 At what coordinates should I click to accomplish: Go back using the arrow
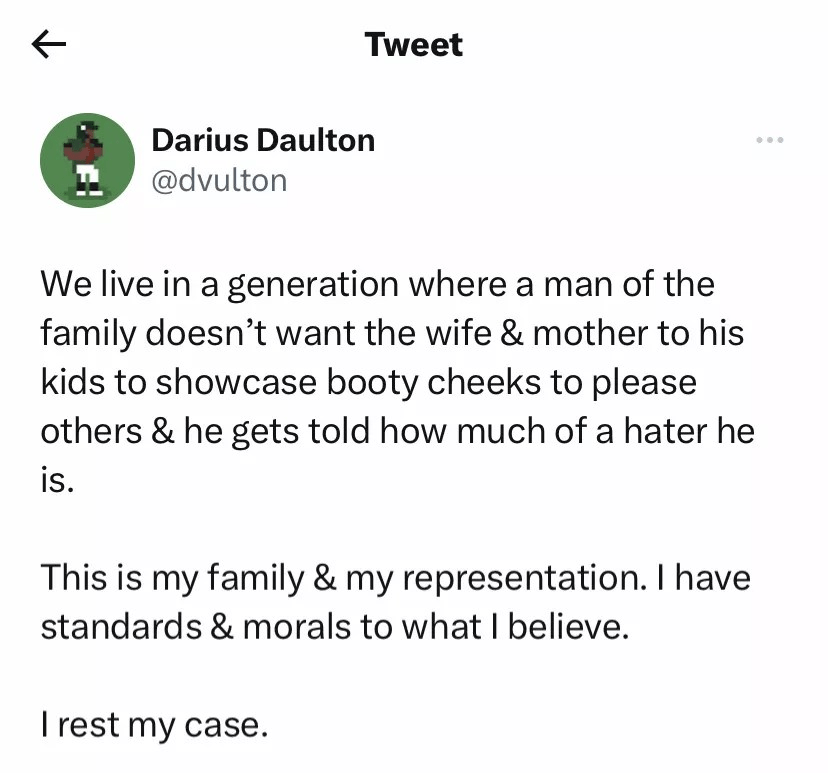point(49,45)
